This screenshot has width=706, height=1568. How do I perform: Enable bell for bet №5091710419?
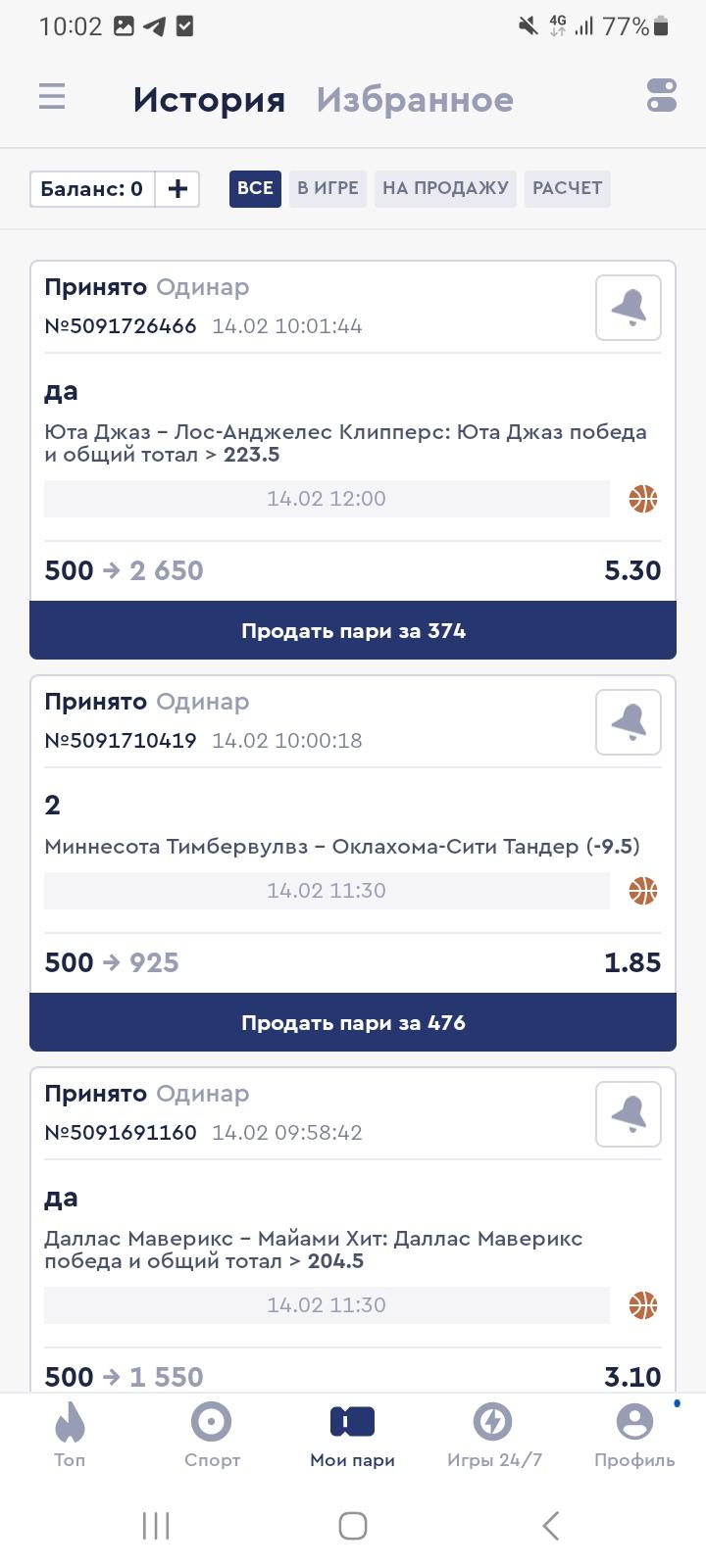tap(629, 722)
